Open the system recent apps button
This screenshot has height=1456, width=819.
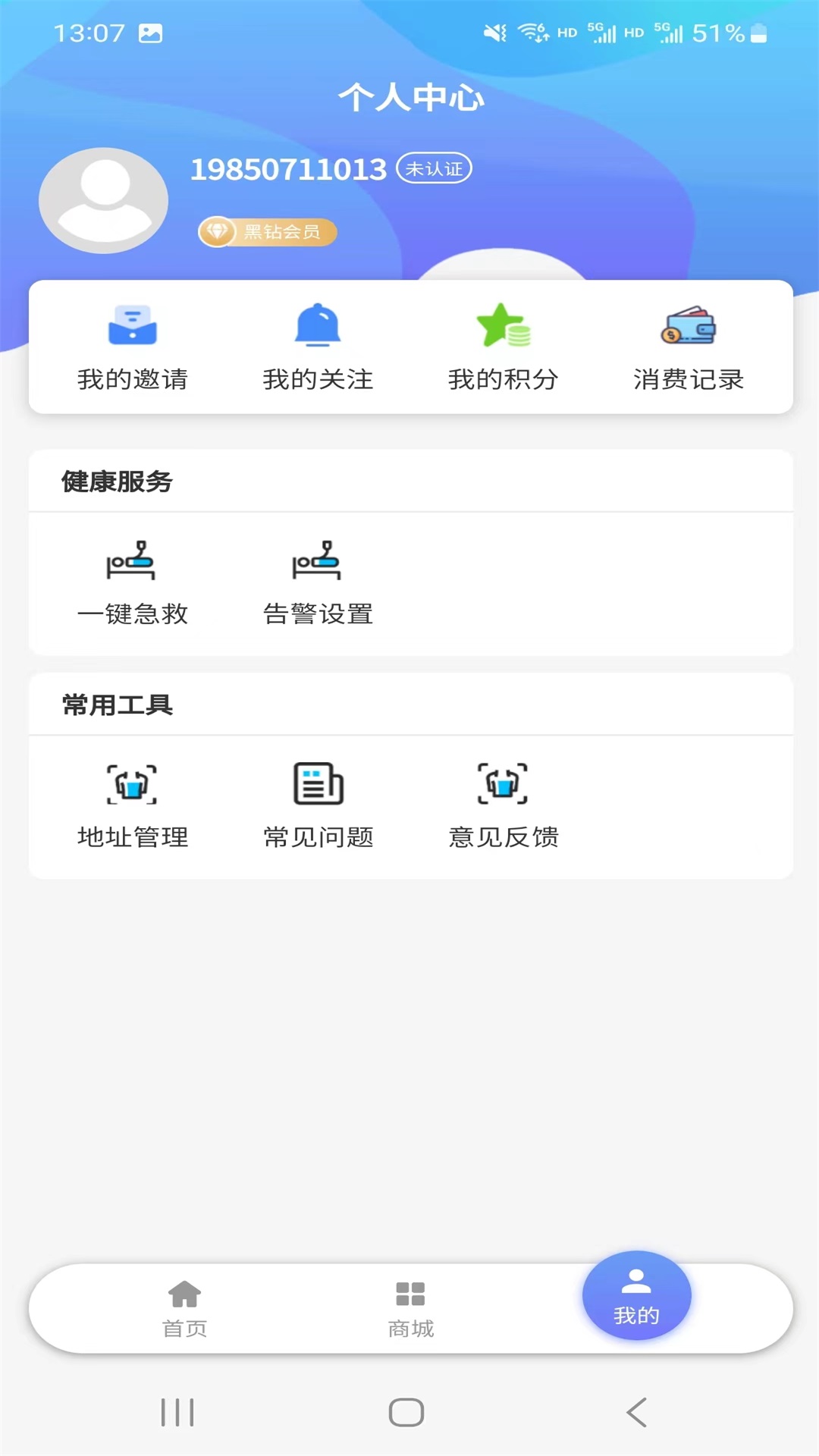point(177,1412)
